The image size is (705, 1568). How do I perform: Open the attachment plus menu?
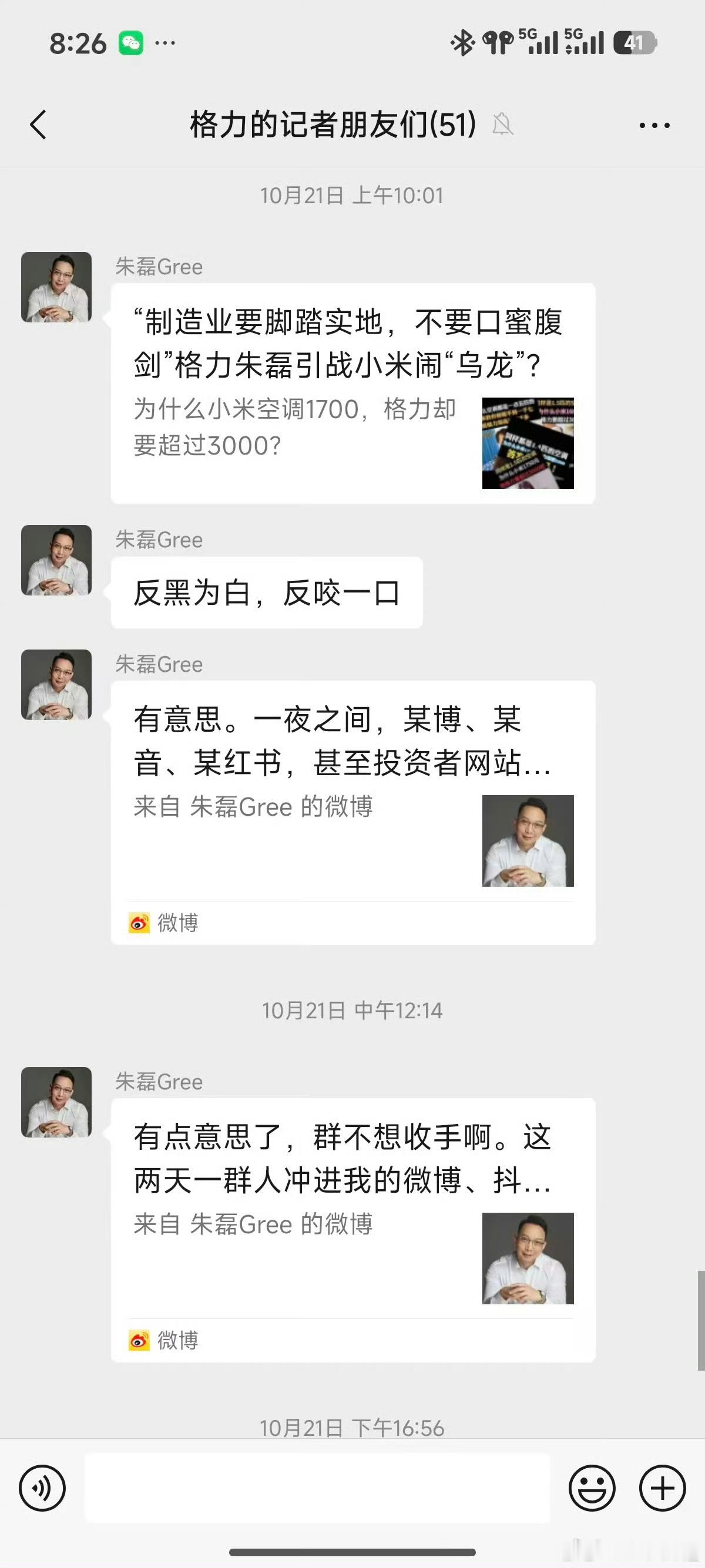(x=661, y=1489)
